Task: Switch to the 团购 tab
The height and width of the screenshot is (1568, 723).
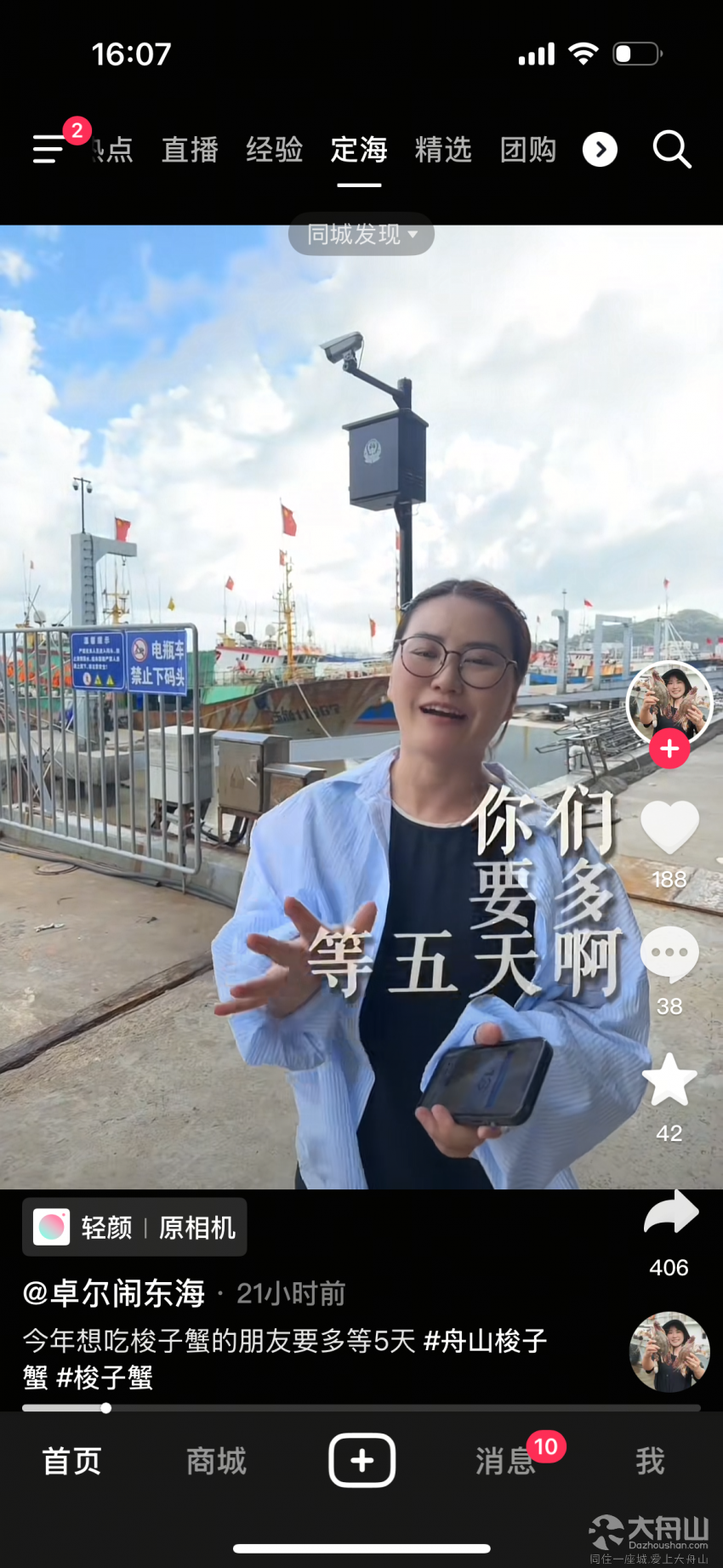Action: 527,150
